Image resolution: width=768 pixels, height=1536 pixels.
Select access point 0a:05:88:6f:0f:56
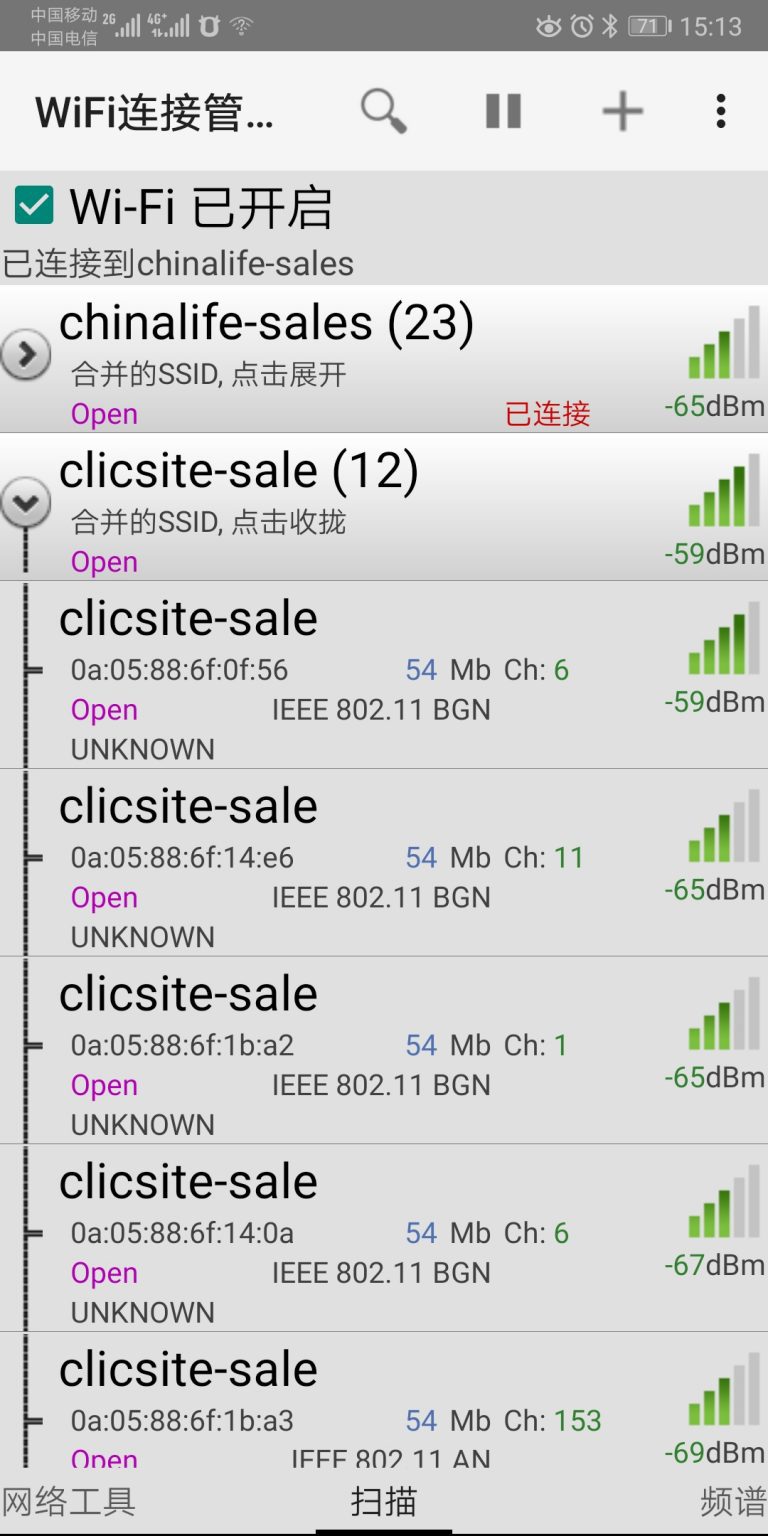point(384,675)
